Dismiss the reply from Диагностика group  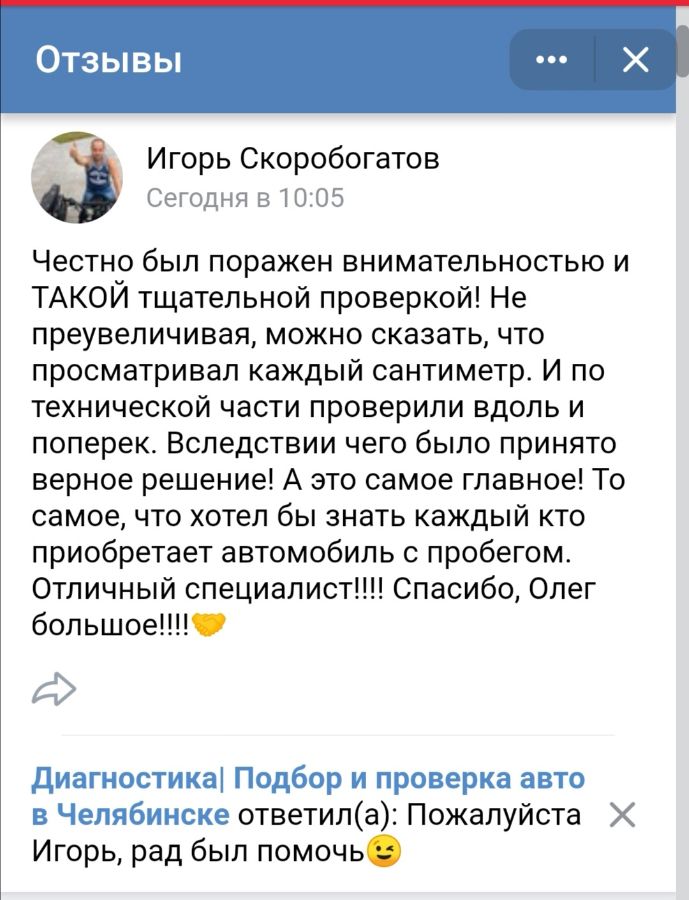(x=622, y=816)
